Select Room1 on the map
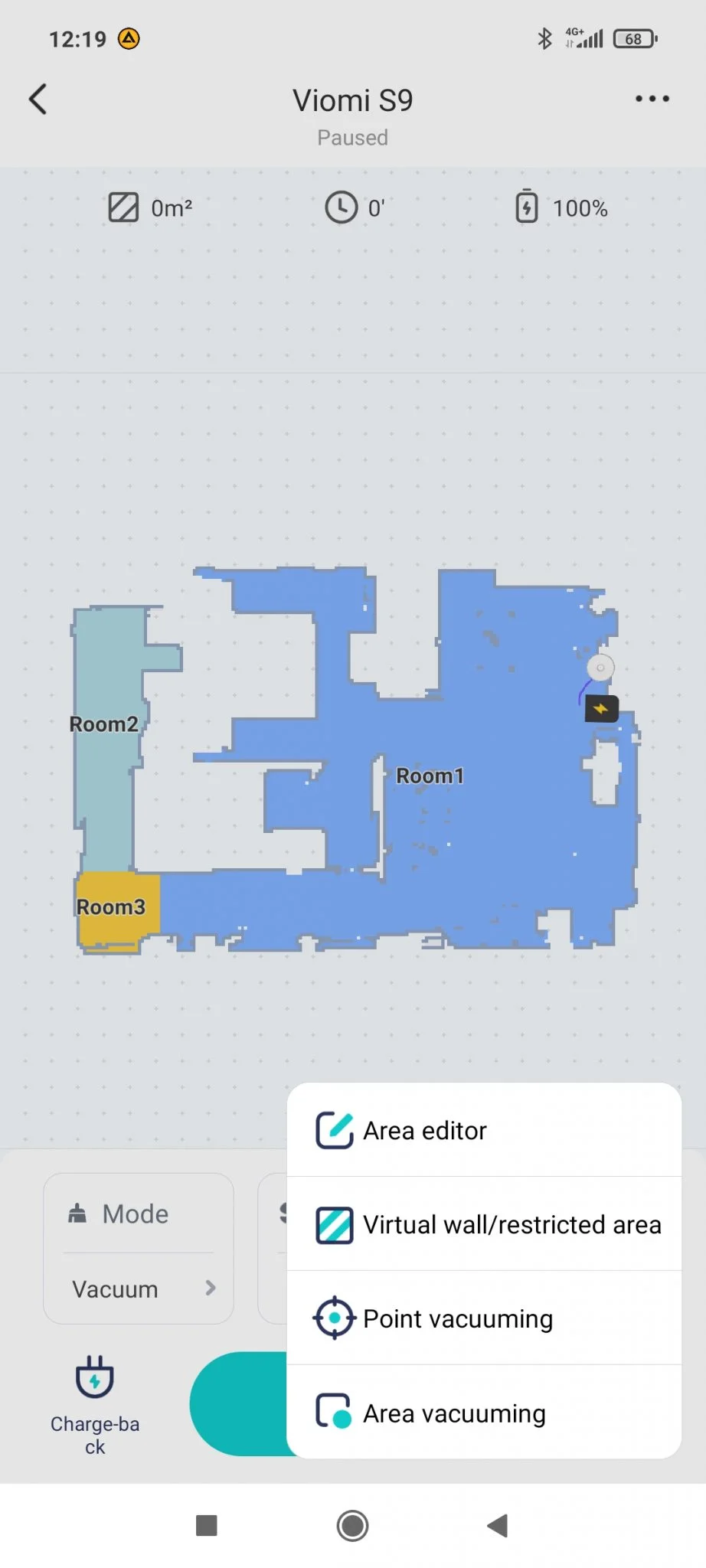Screen dimensions: 706x1568 [x=430, y=776]
